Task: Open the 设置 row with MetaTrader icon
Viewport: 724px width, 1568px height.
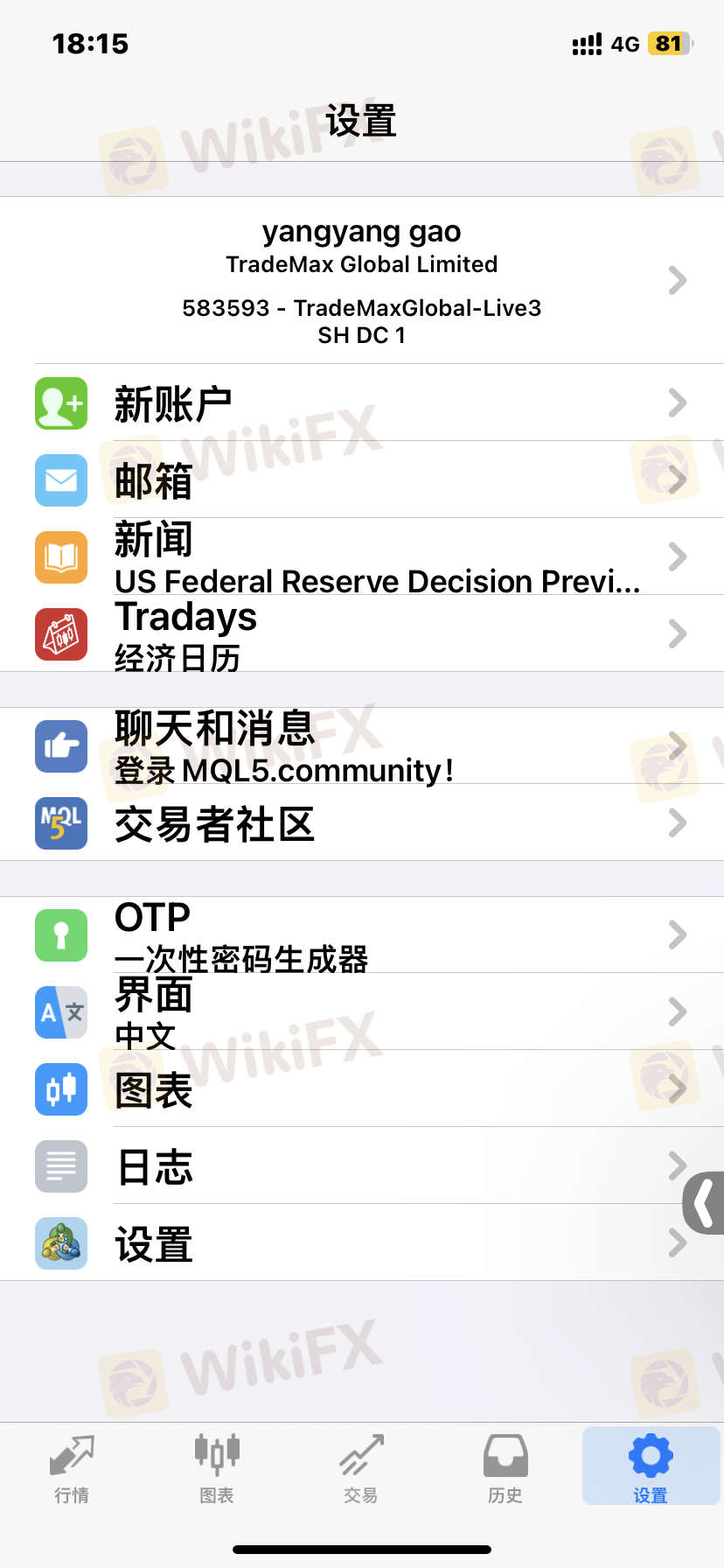Action: (362, 1243)
